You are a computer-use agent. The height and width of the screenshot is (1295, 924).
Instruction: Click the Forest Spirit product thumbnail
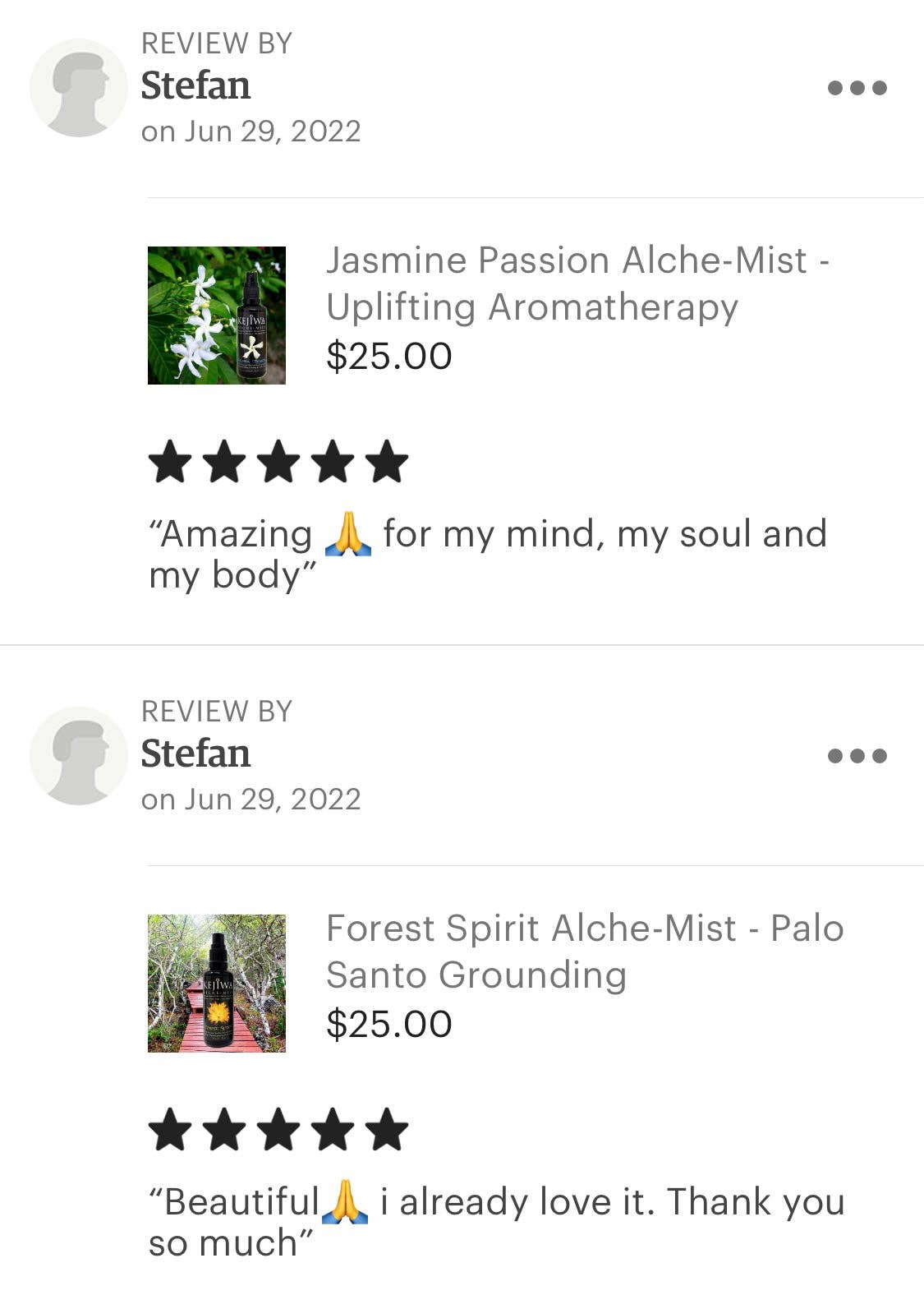[x=217, y=984]
